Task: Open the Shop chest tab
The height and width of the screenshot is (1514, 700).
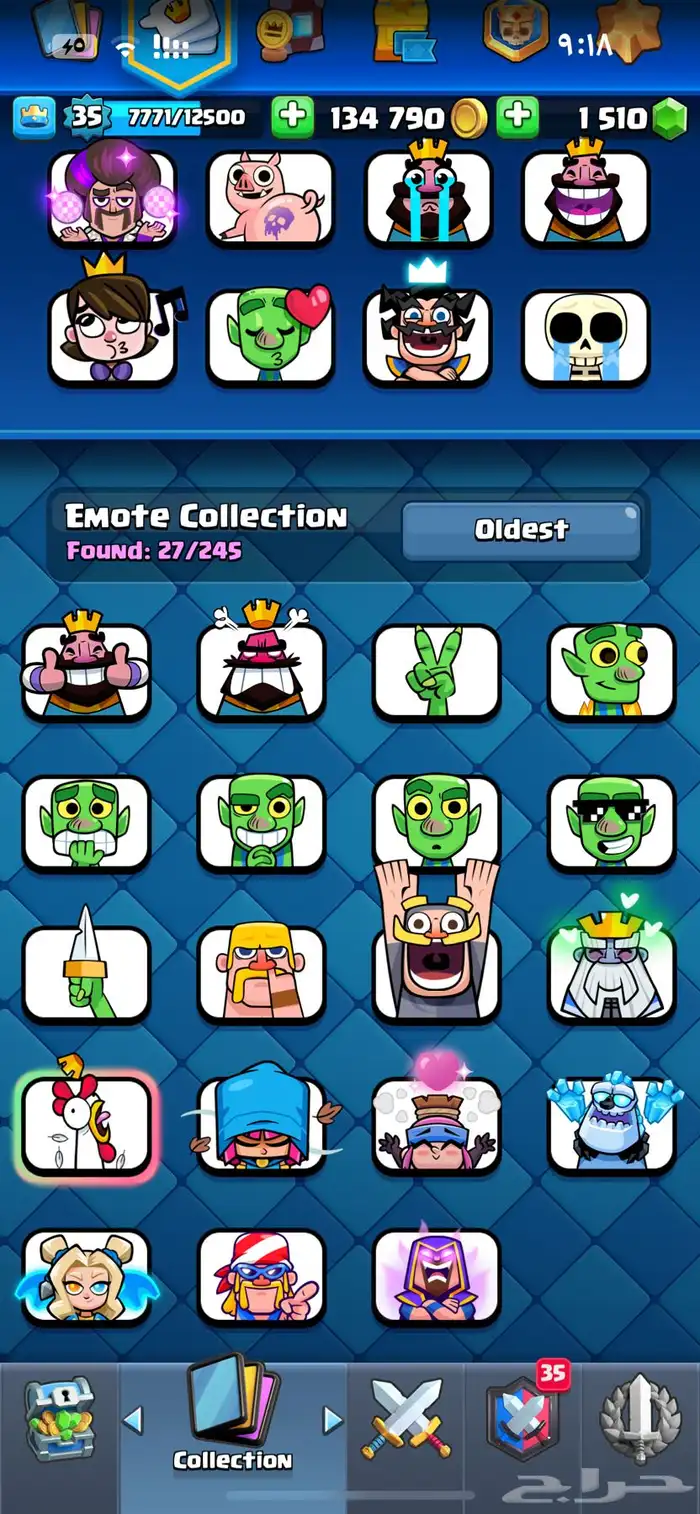Action: (x=59, y=1418)
